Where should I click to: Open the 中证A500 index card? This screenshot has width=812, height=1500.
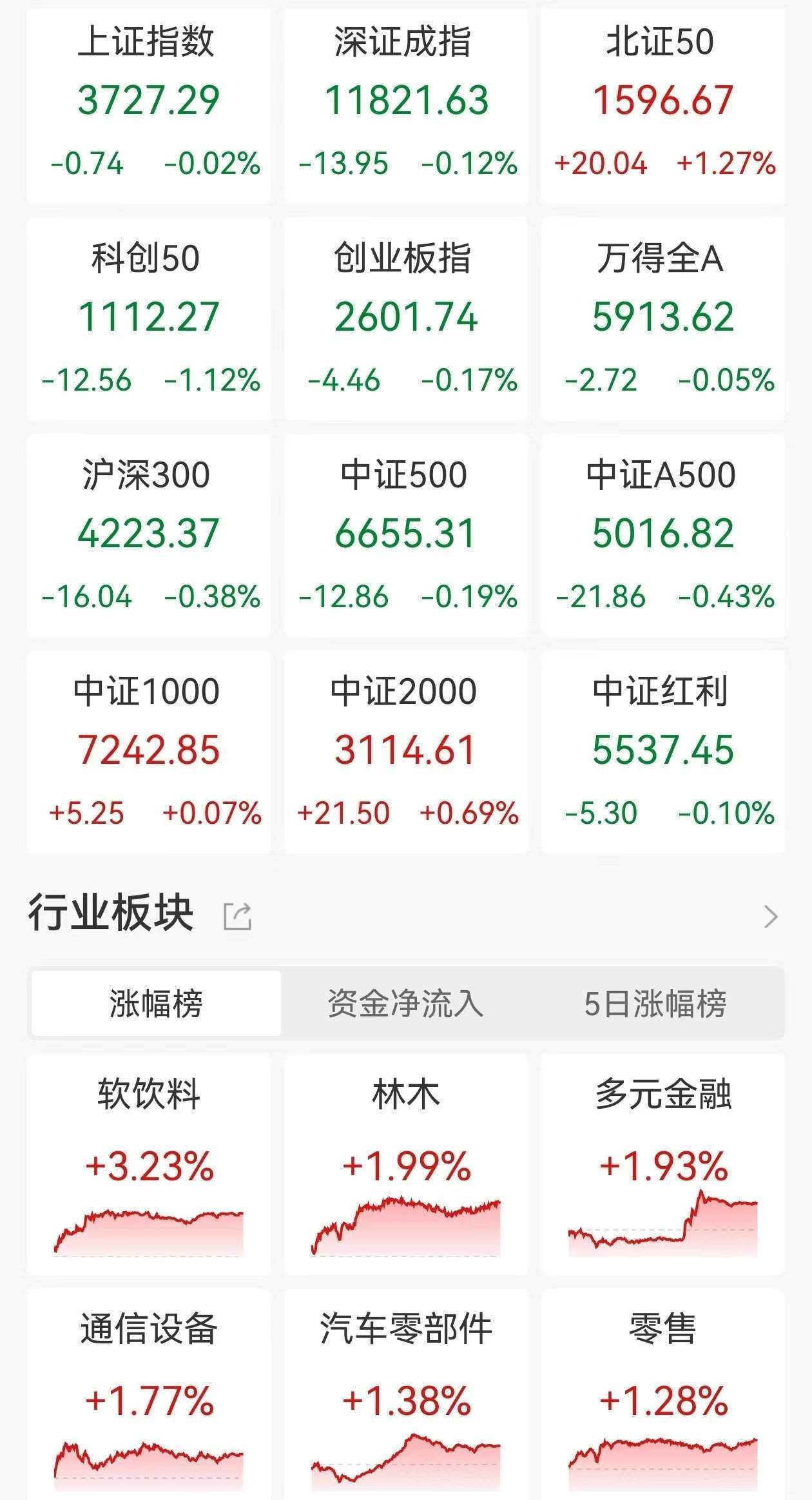663,535
